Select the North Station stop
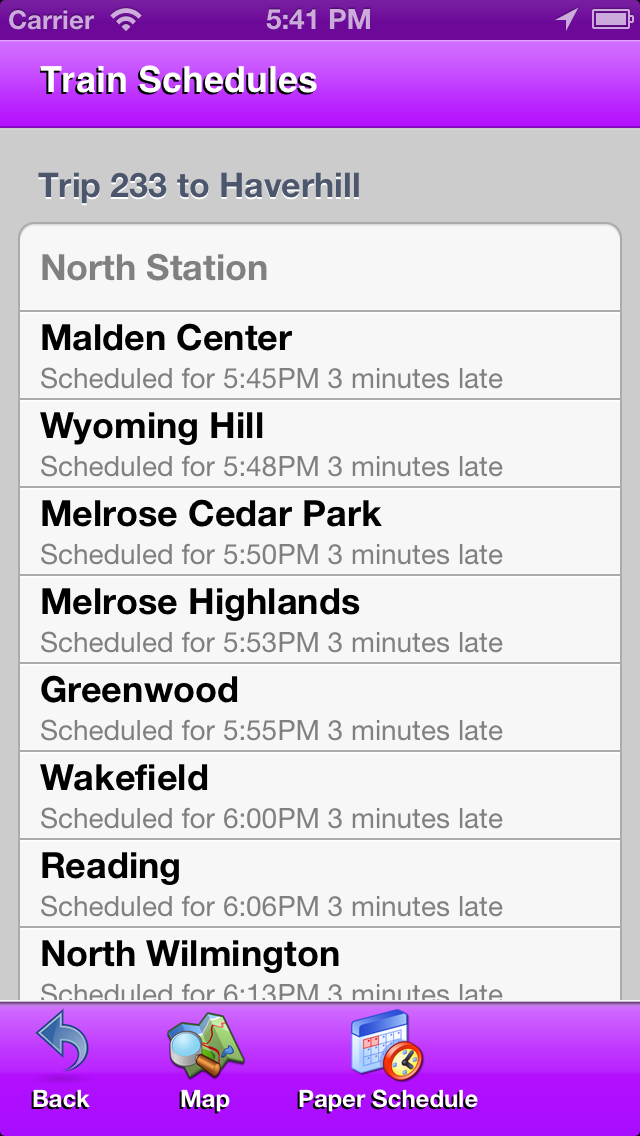 coord(320,267)
